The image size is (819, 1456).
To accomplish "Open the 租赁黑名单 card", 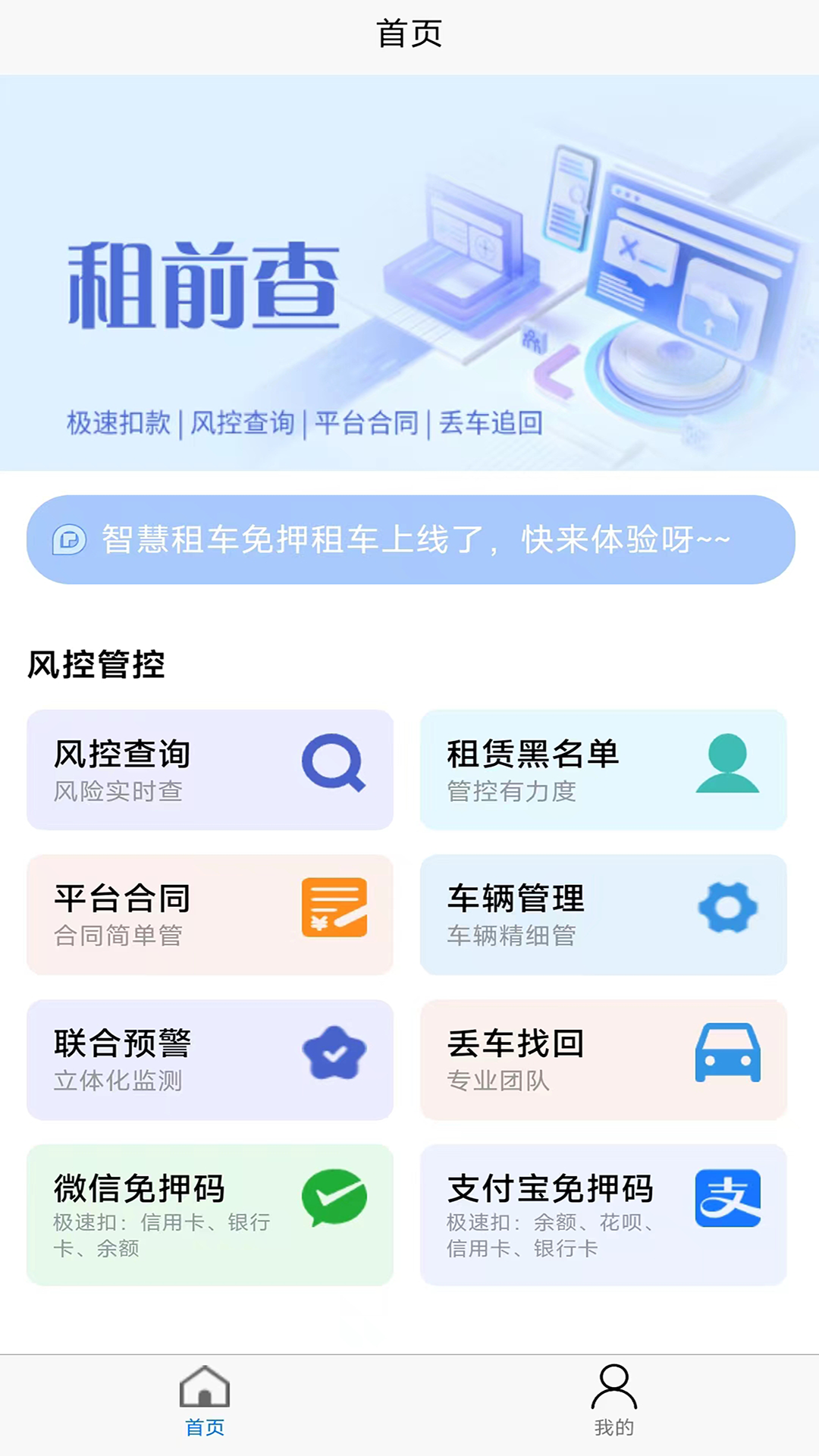I will 604,770.
